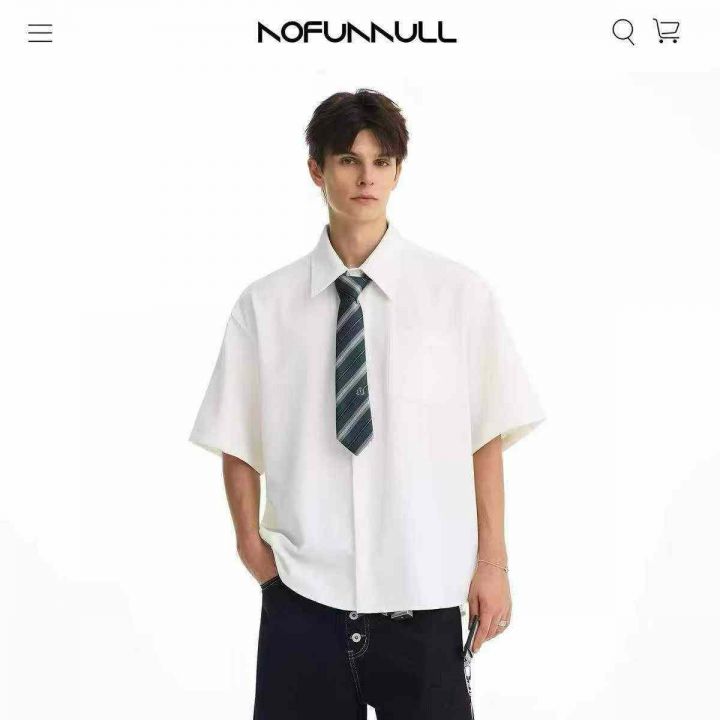Open the hamburger menu
Screen dimensions: 720x720
[x=40, y=33]
